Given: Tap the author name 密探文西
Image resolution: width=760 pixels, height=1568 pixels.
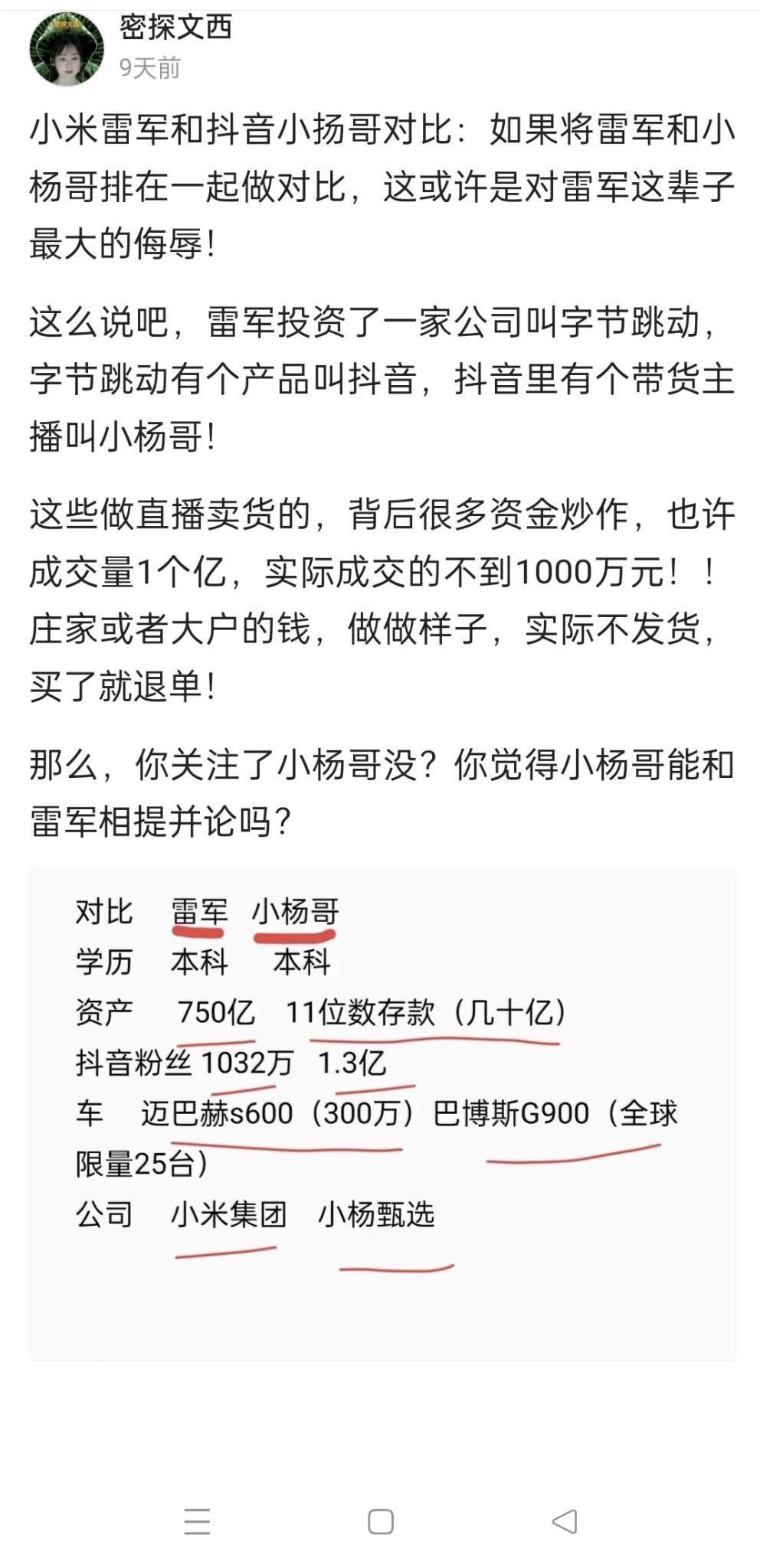Looking at the screenshot, I should 175,28.
